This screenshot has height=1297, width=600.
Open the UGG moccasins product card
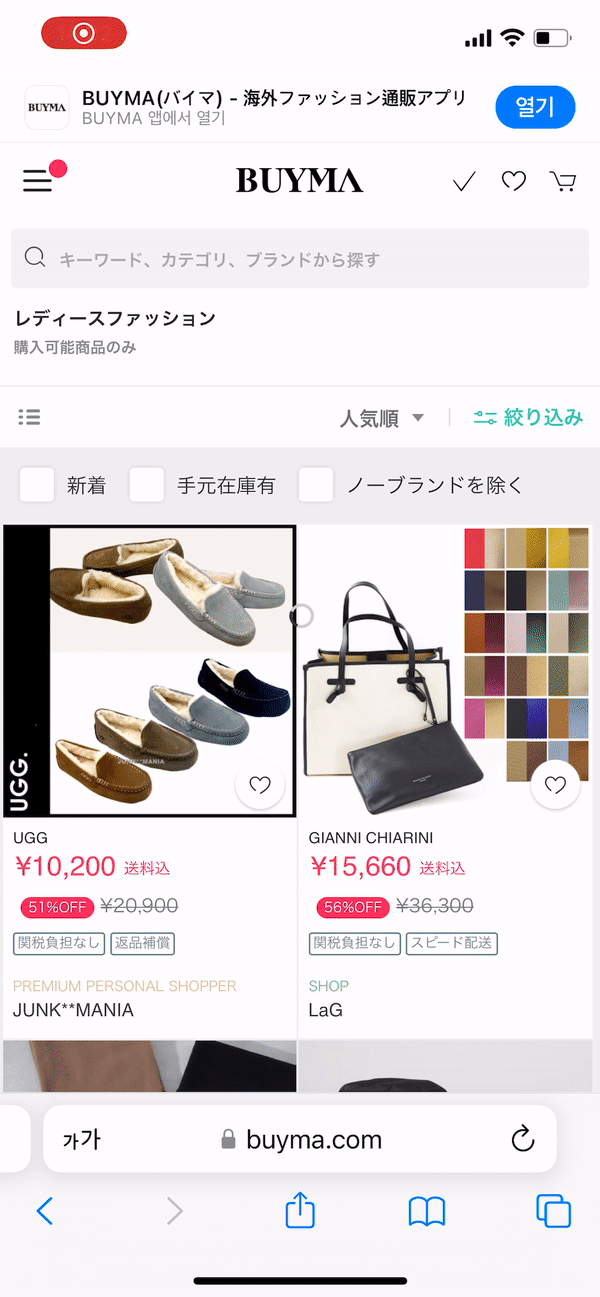[x=150, y=672]
